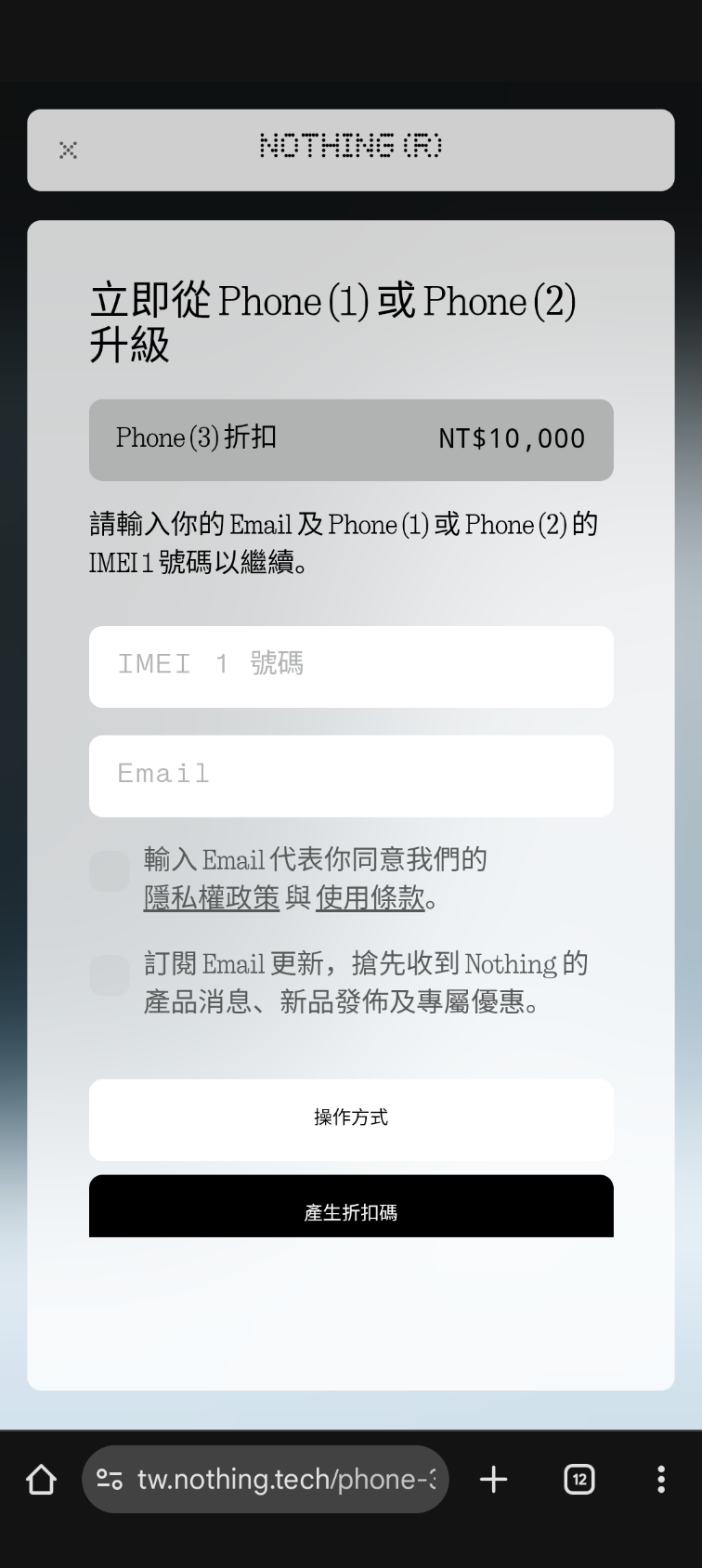The image size is (702, 1568).
Task: Tick the Email updates subscription checkbox
Action: (x=110, y=975)
